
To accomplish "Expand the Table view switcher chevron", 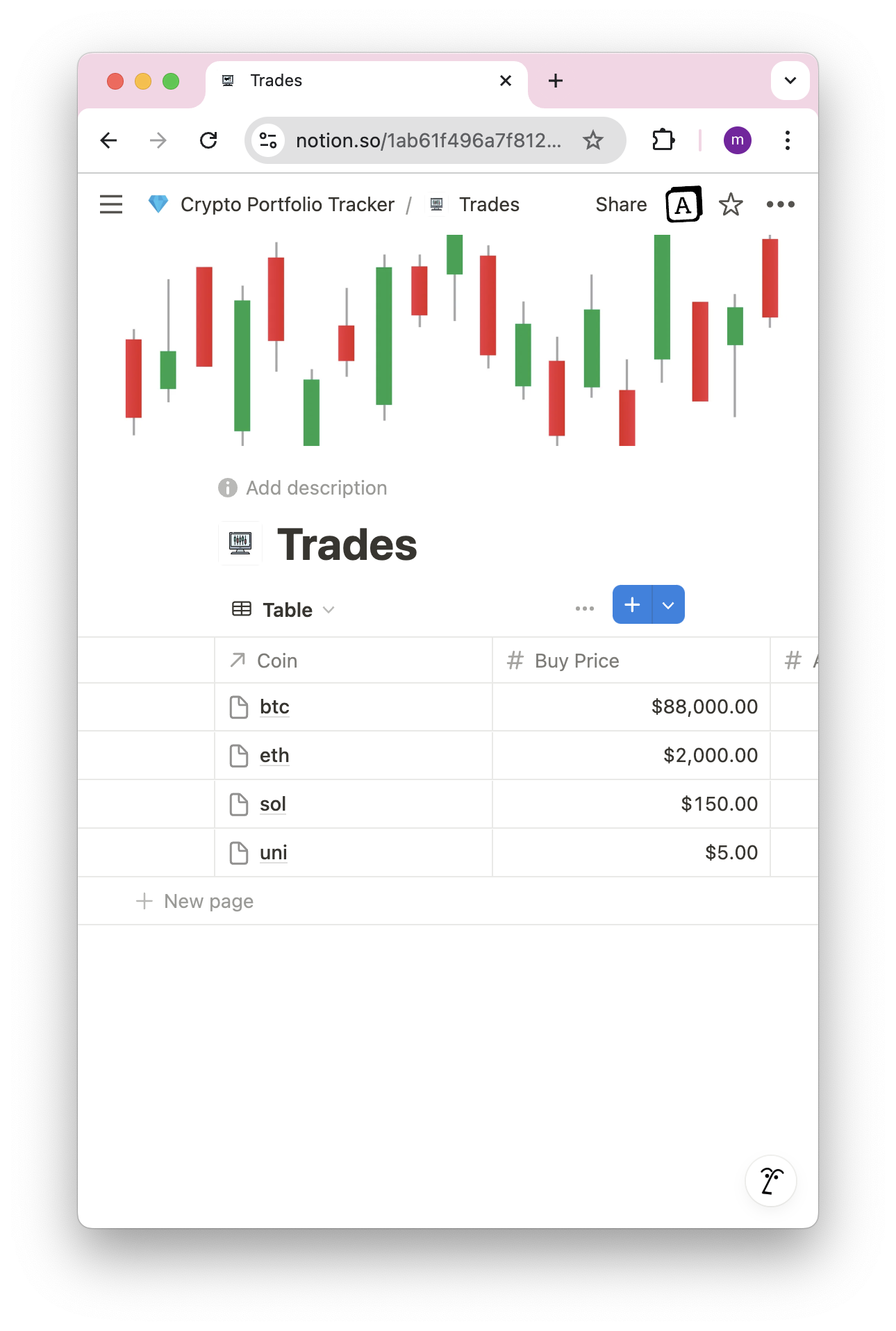I will [329, 609].
